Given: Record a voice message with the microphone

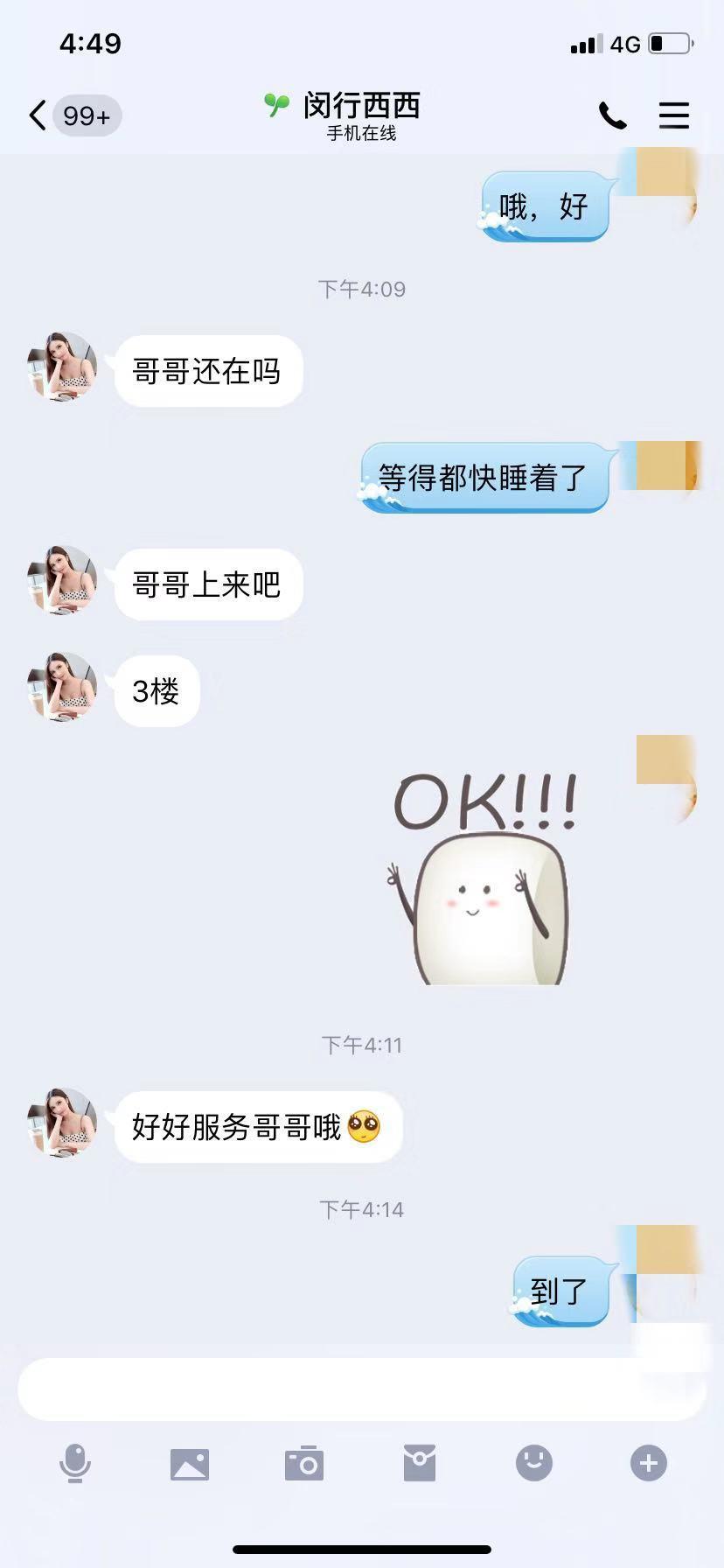Looking at the screenshot, I should (75, 1463).
